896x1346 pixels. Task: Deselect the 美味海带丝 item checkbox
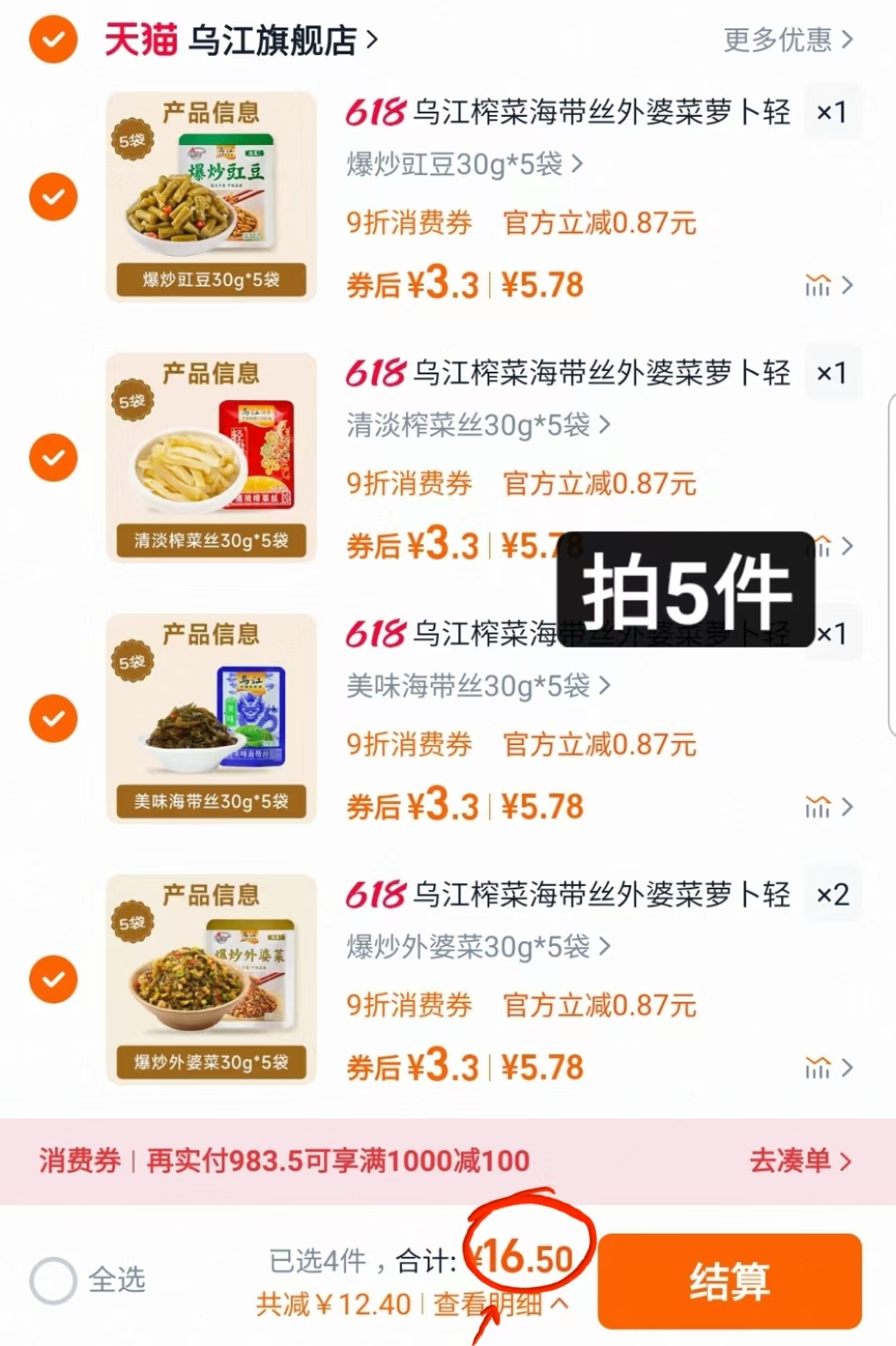click(x=53, y=718)
